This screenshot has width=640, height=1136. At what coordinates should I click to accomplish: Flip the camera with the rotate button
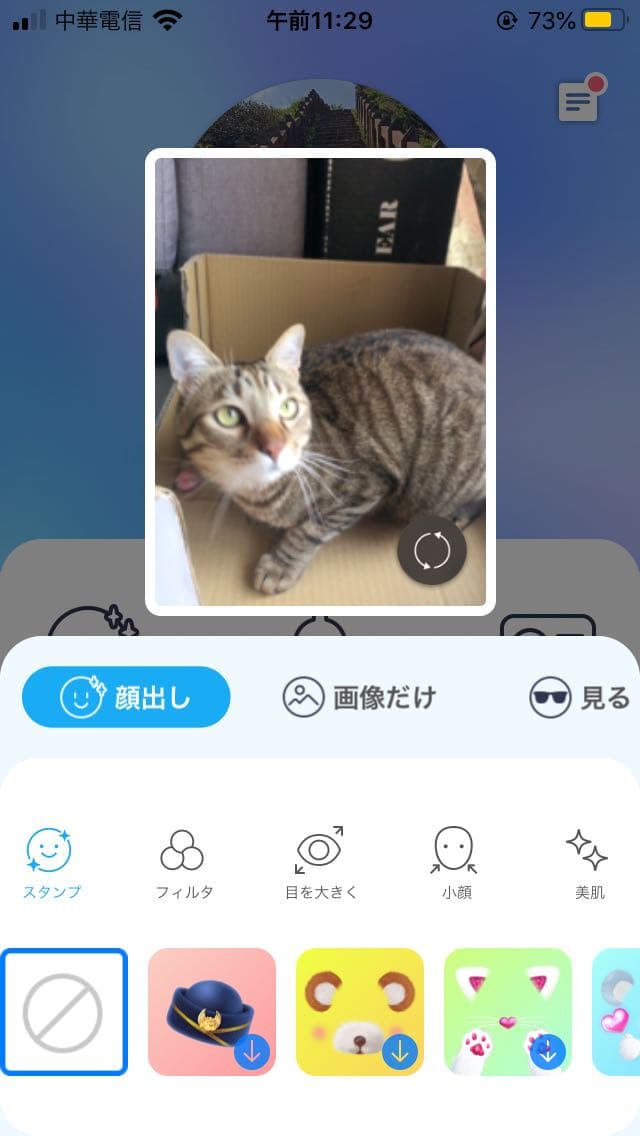click(432, 550)
